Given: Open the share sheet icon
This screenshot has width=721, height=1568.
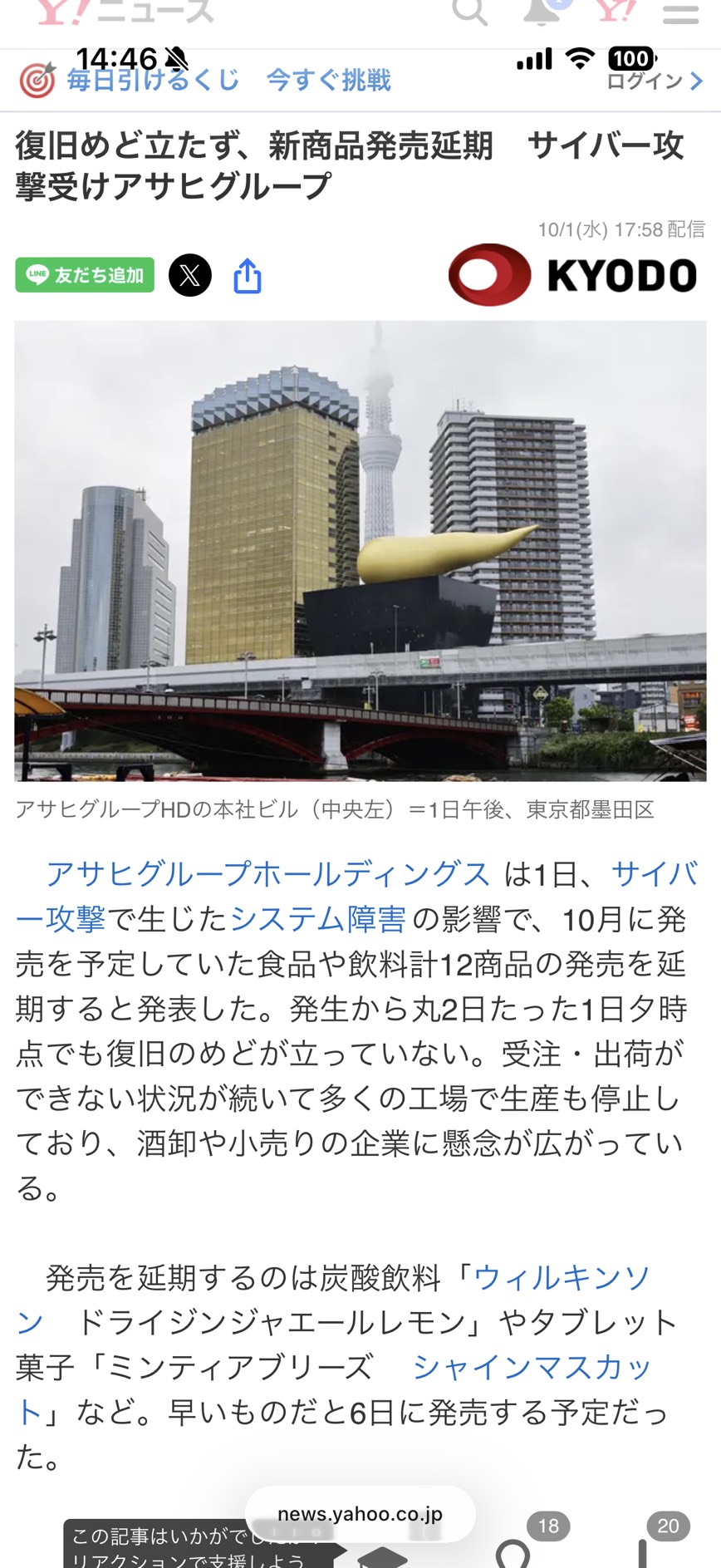Looking at the screenshot, I should [247, 276].
